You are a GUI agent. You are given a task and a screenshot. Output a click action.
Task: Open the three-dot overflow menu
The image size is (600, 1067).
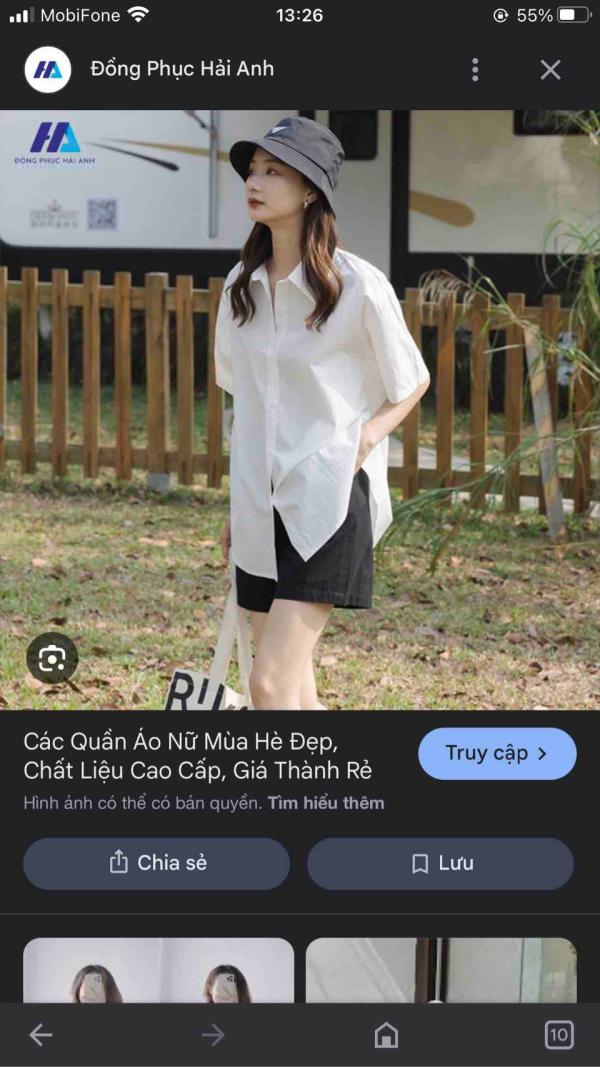[475, 69]
